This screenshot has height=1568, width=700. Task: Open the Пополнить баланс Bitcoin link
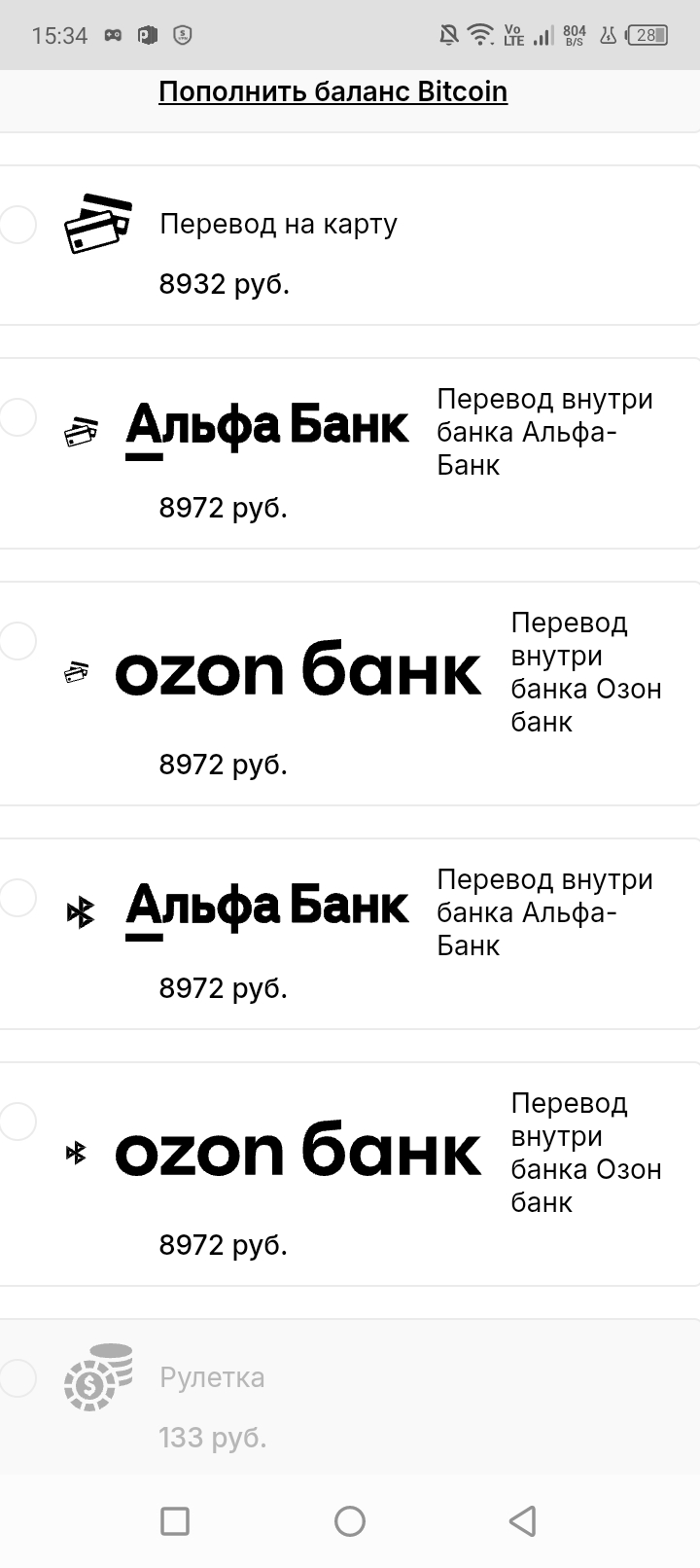pos(332,91)
